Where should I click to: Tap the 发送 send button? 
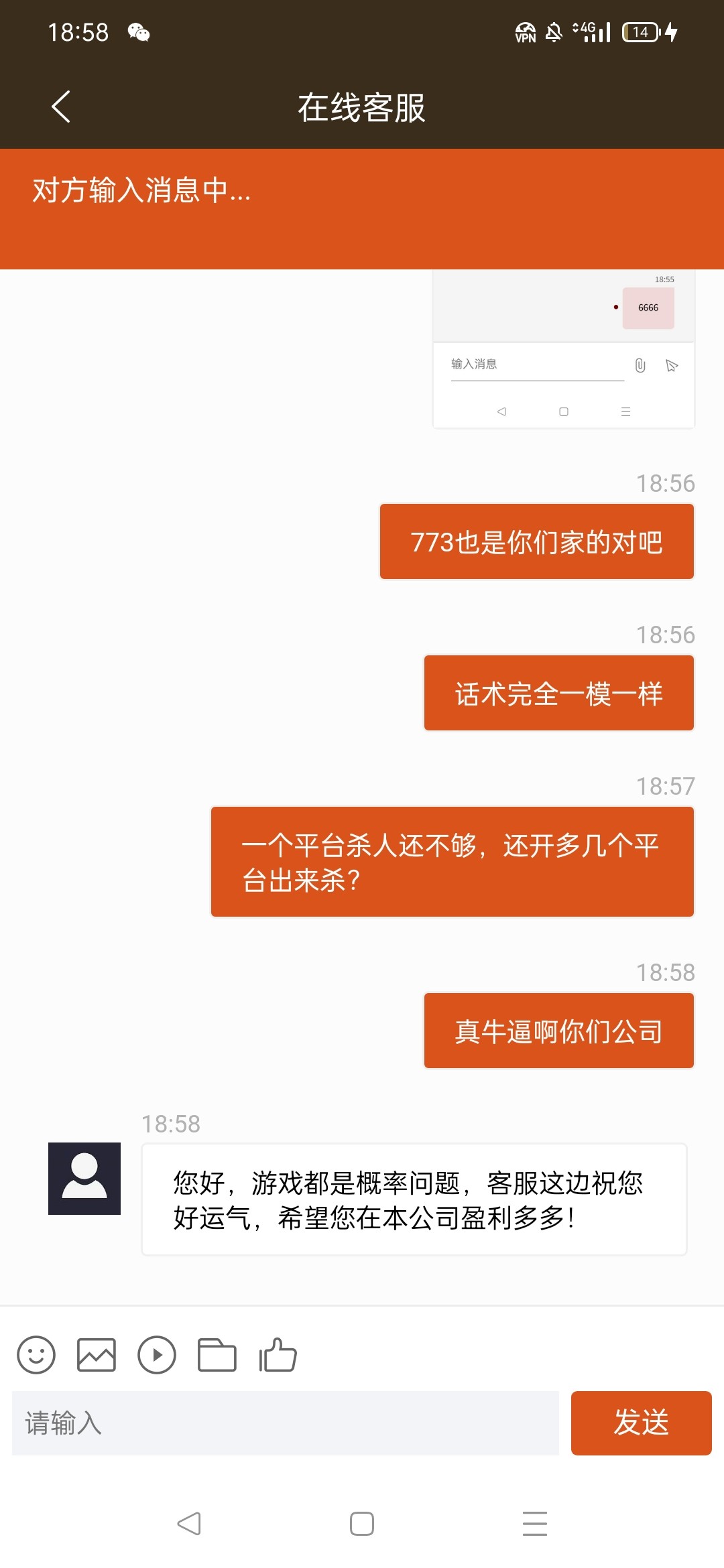click(x=642, y=1423)
